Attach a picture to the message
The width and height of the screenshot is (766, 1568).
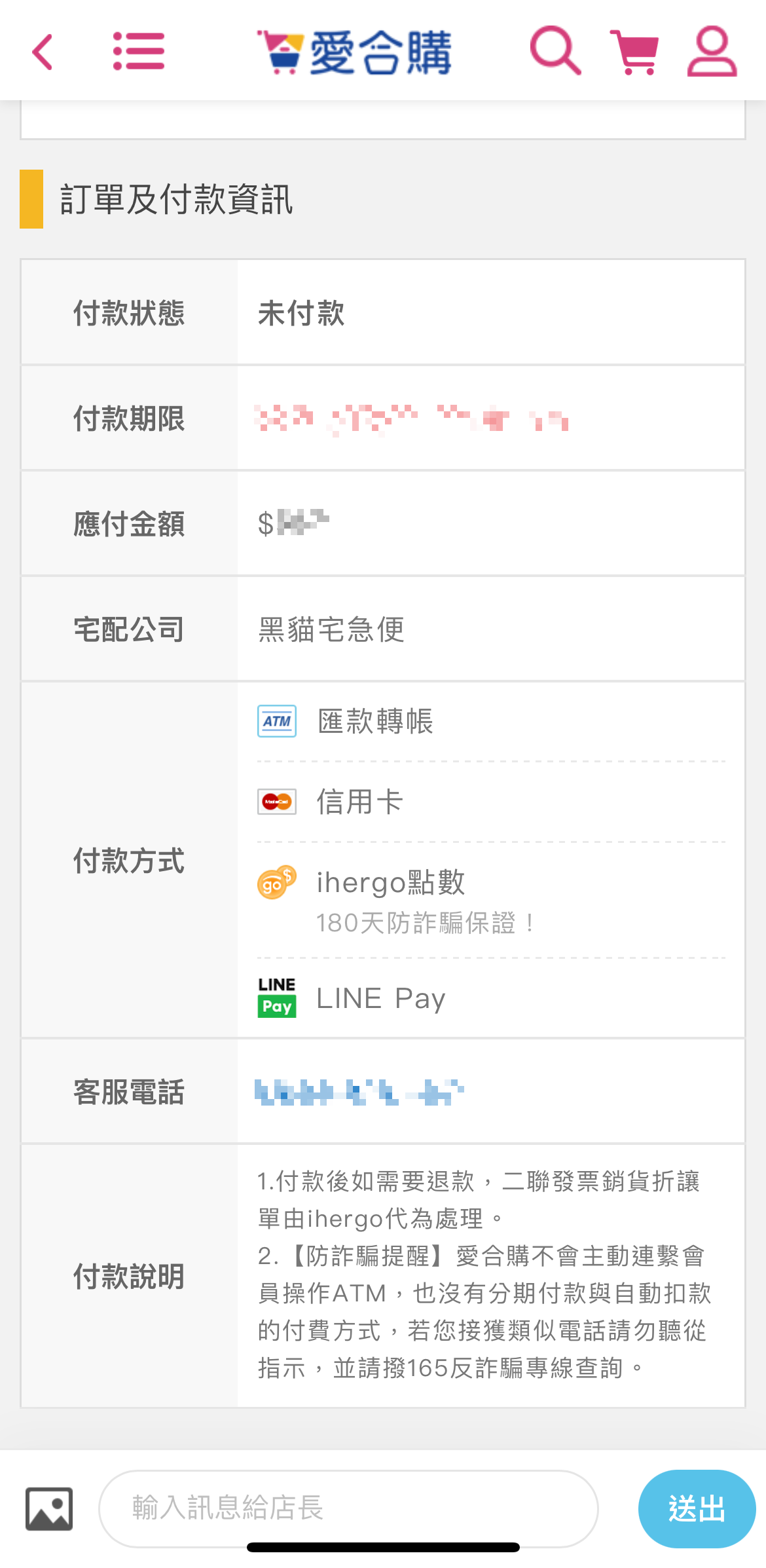pos(49,1509)
